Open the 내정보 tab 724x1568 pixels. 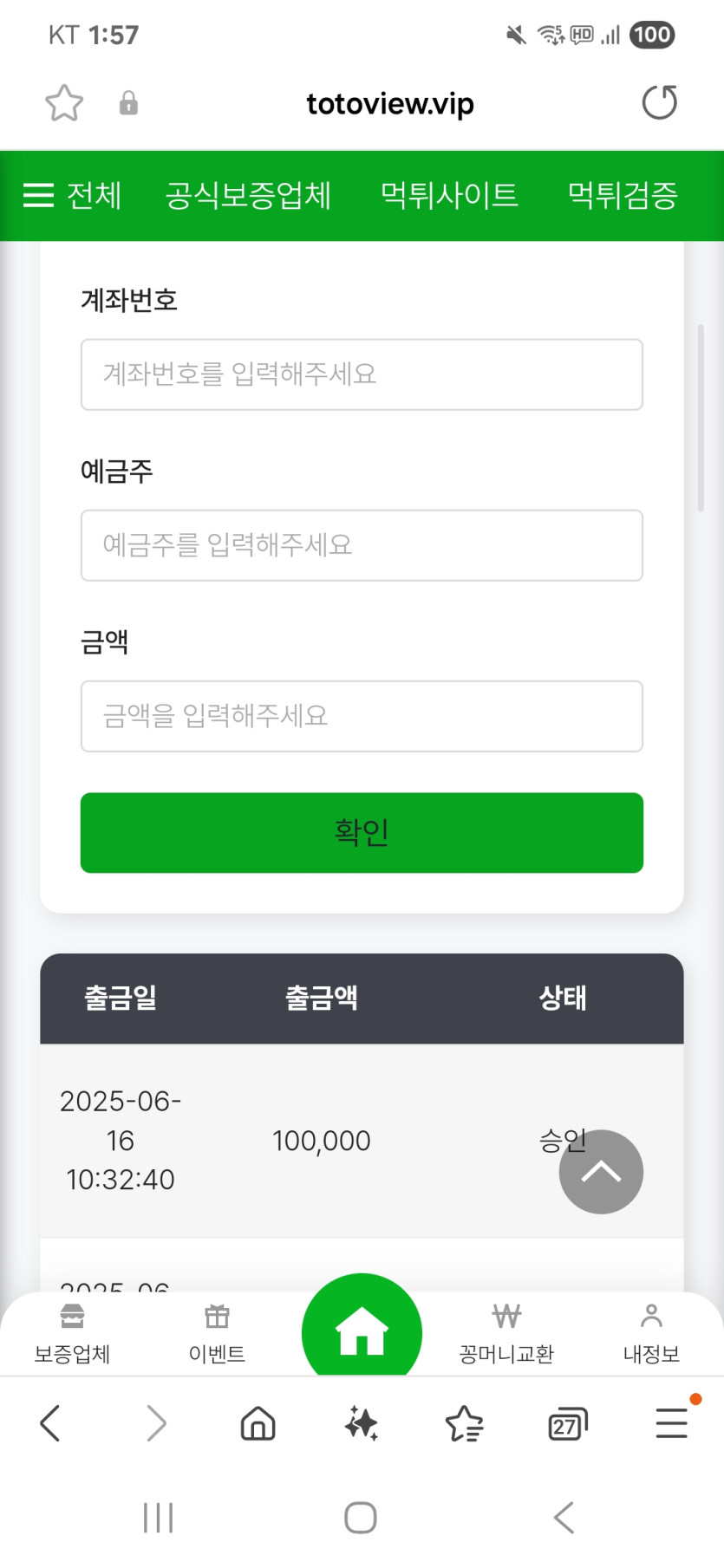[x=651, y=1334]
